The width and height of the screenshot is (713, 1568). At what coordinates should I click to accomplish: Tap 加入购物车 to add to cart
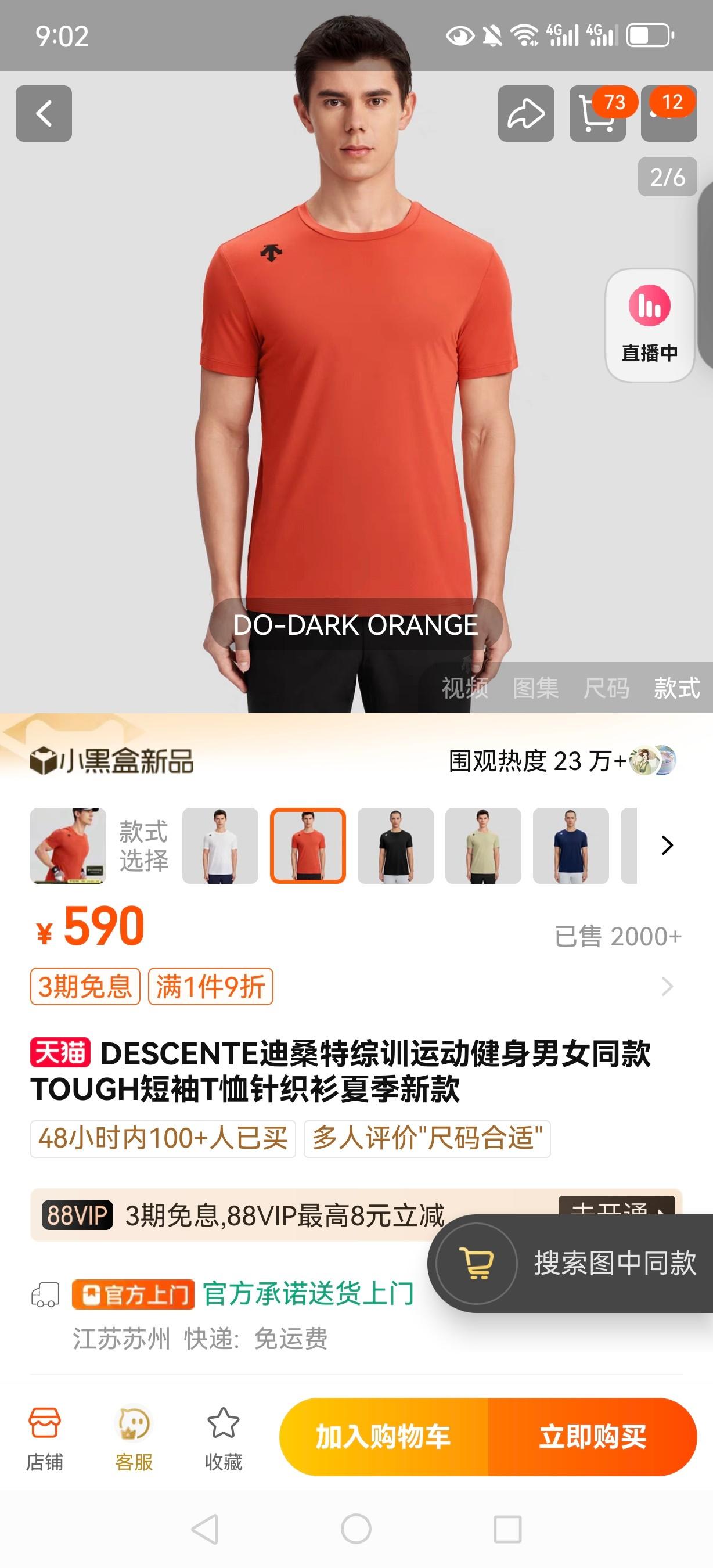383,1437
